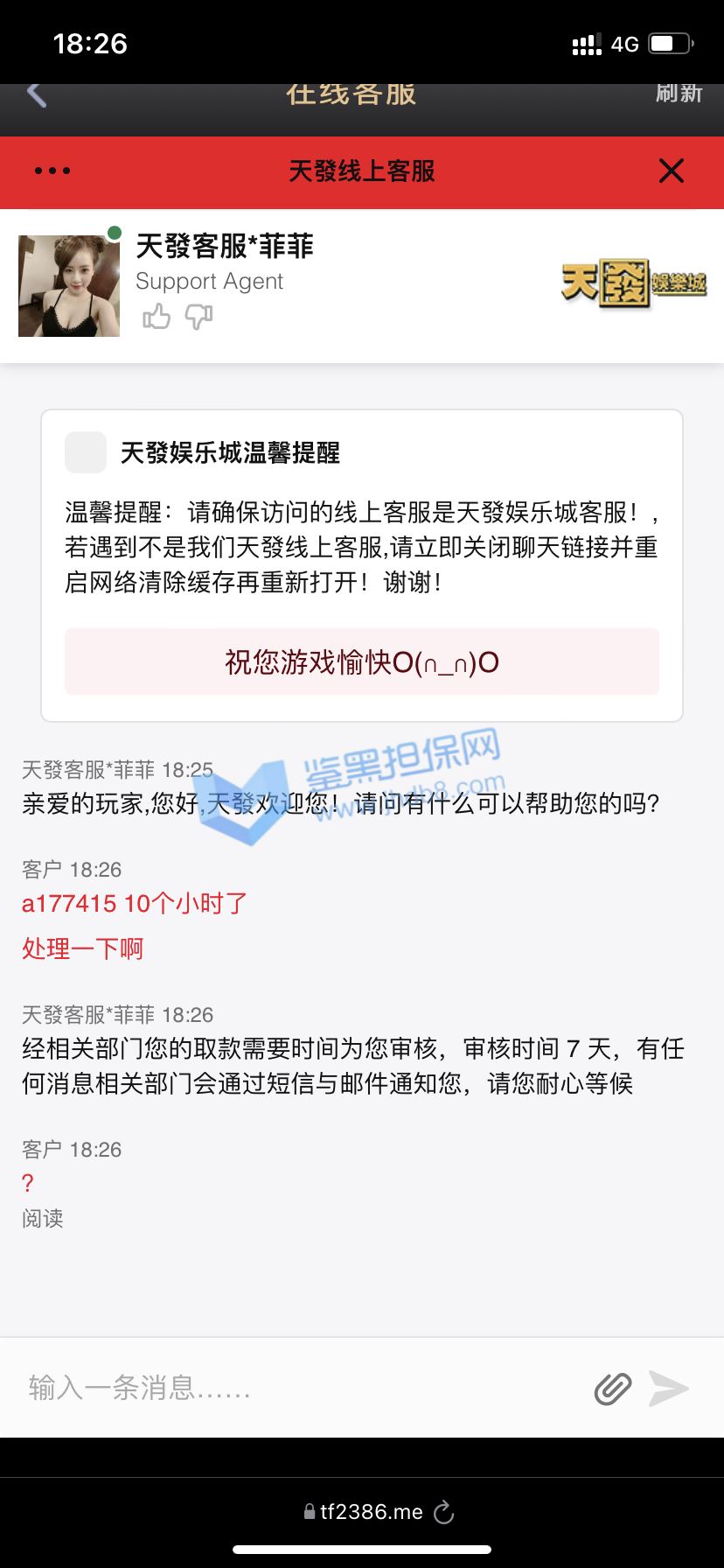Screen dimensions: 724x1568
Task: Send the message with the arrow icon
Action: [669, 1389]
